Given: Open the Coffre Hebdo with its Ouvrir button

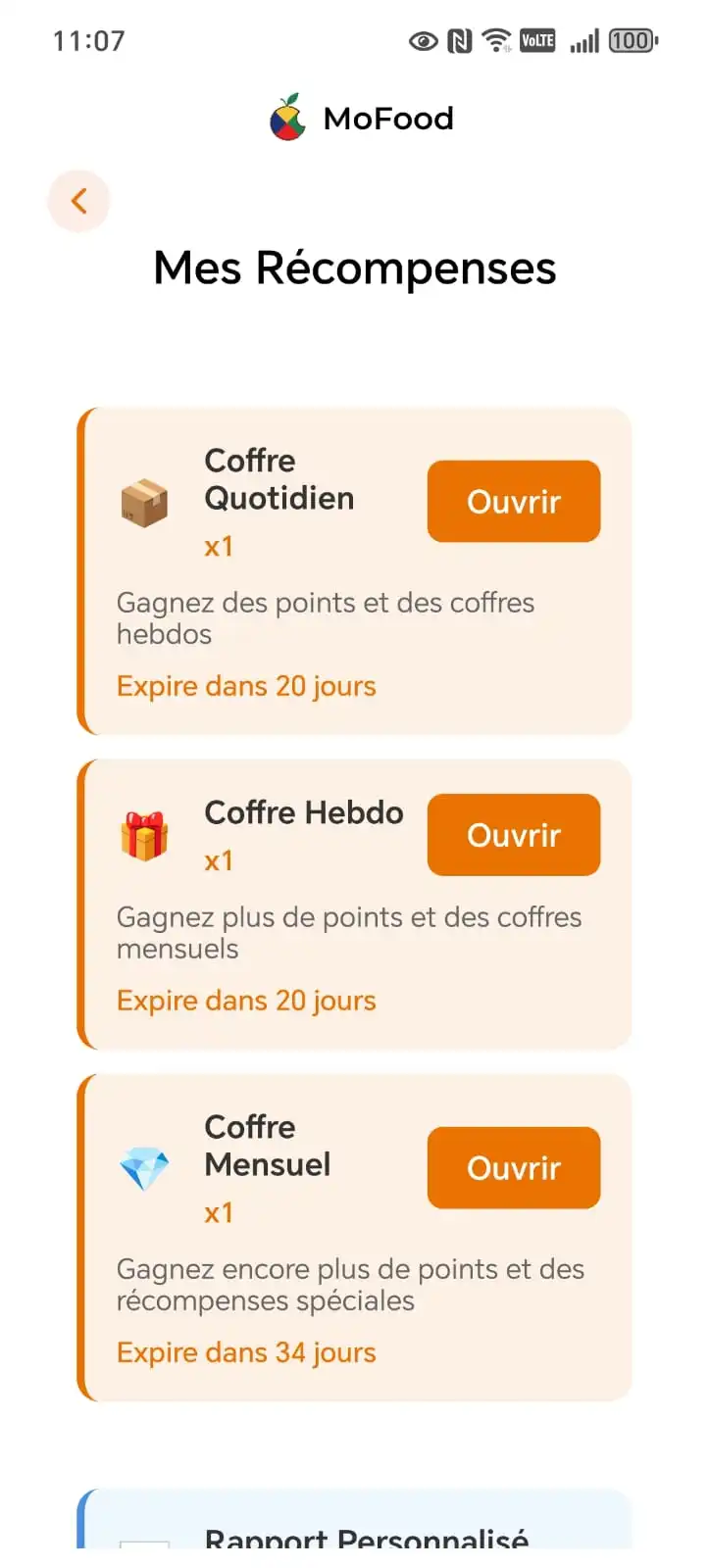Looking at the screenshot, I should (x=513, y=834).
